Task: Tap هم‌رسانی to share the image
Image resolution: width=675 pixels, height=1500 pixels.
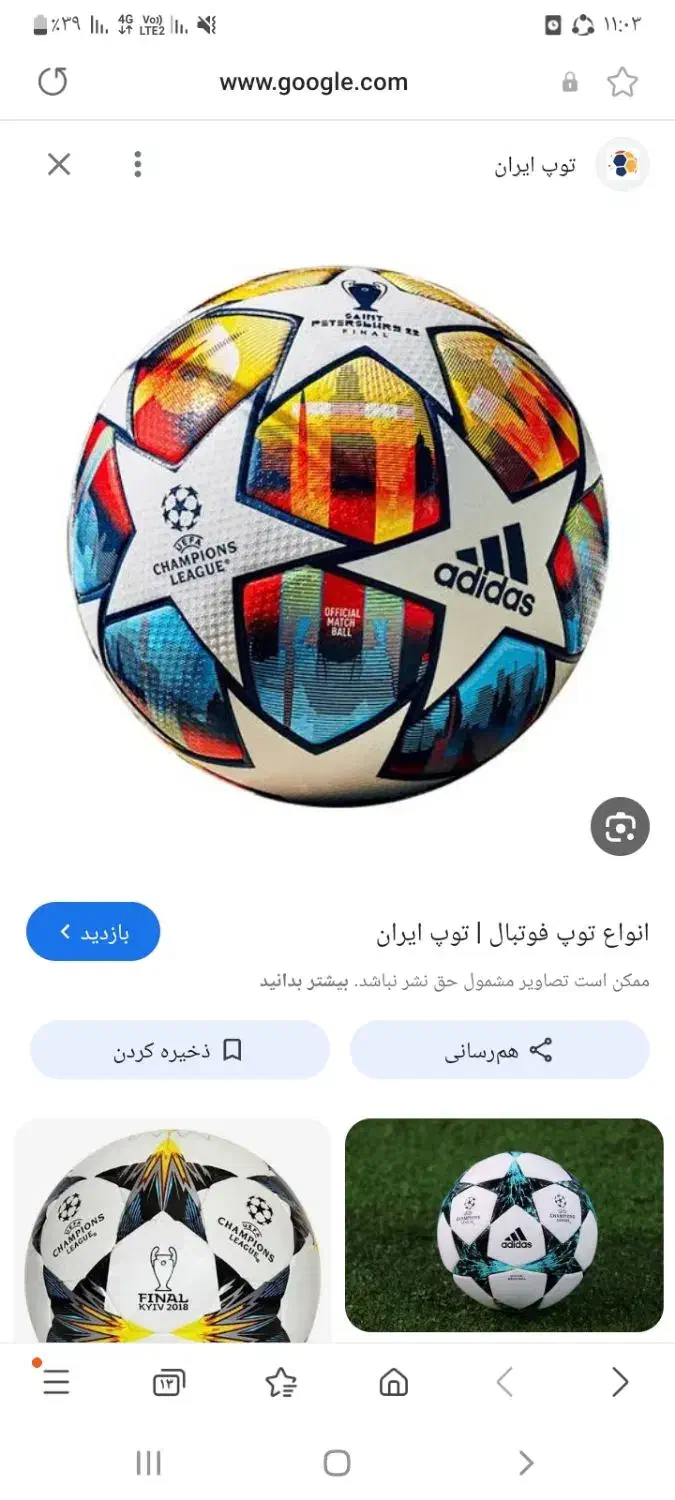Action: point(499,1050)
